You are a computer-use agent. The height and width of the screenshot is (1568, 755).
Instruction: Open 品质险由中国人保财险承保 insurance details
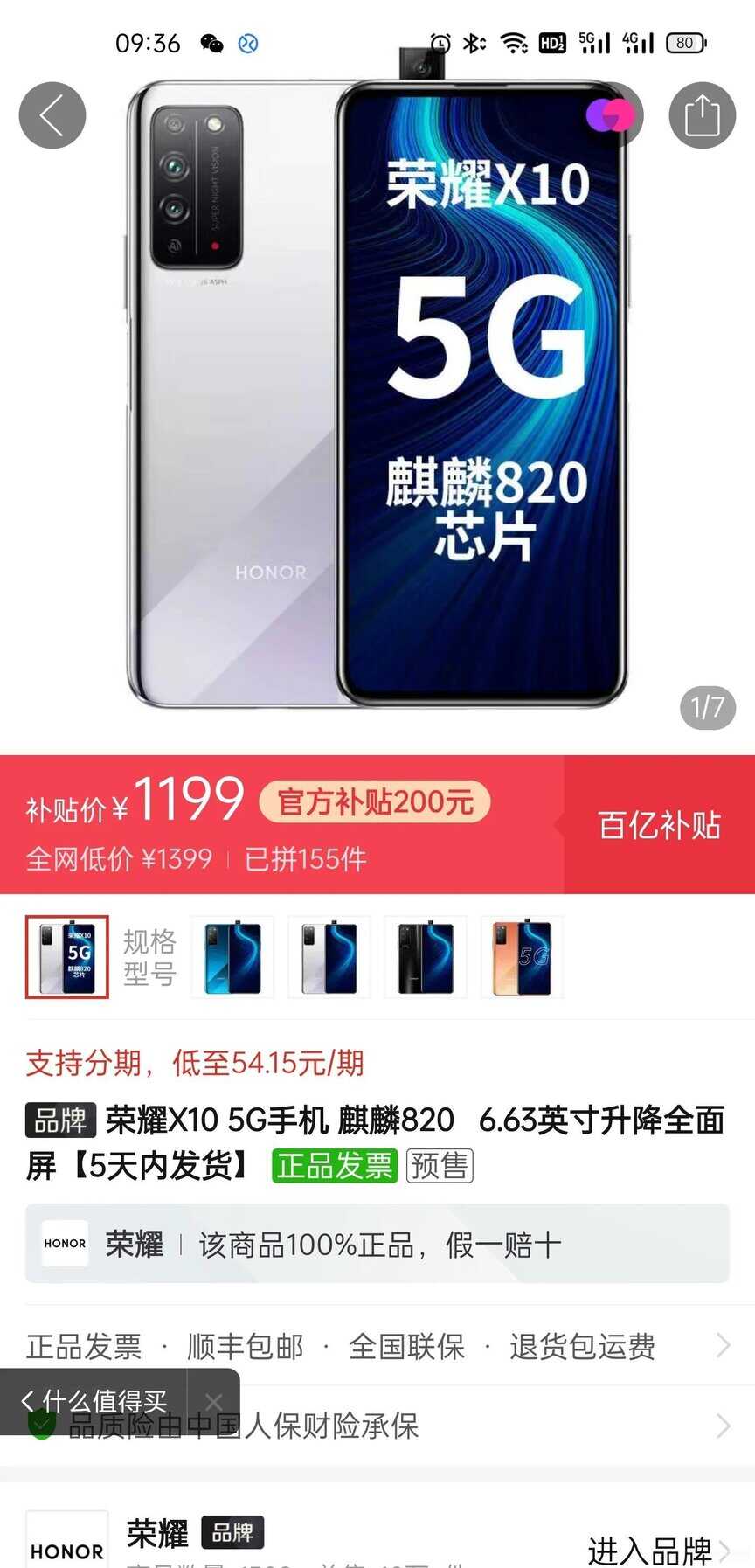pyautogui.click(x=377, y=1425)
